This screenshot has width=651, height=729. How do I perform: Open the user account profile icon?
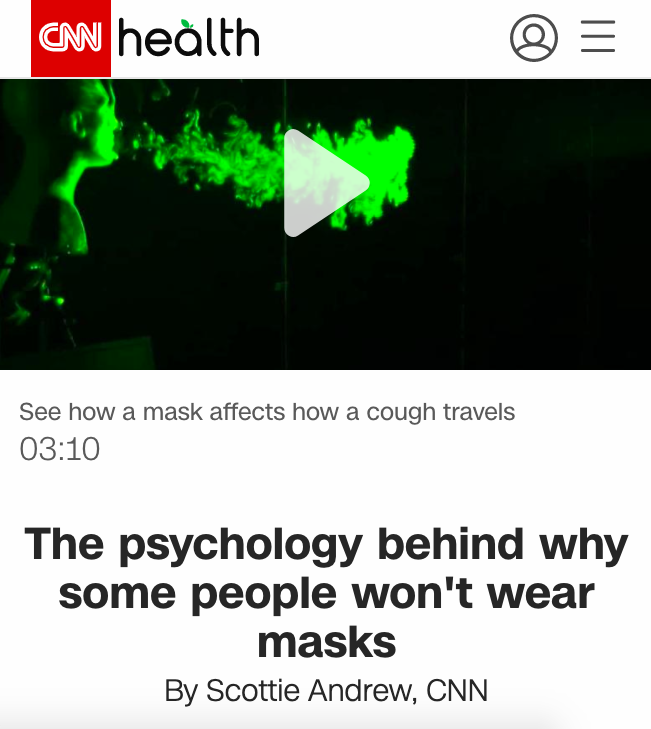[533, 38]
